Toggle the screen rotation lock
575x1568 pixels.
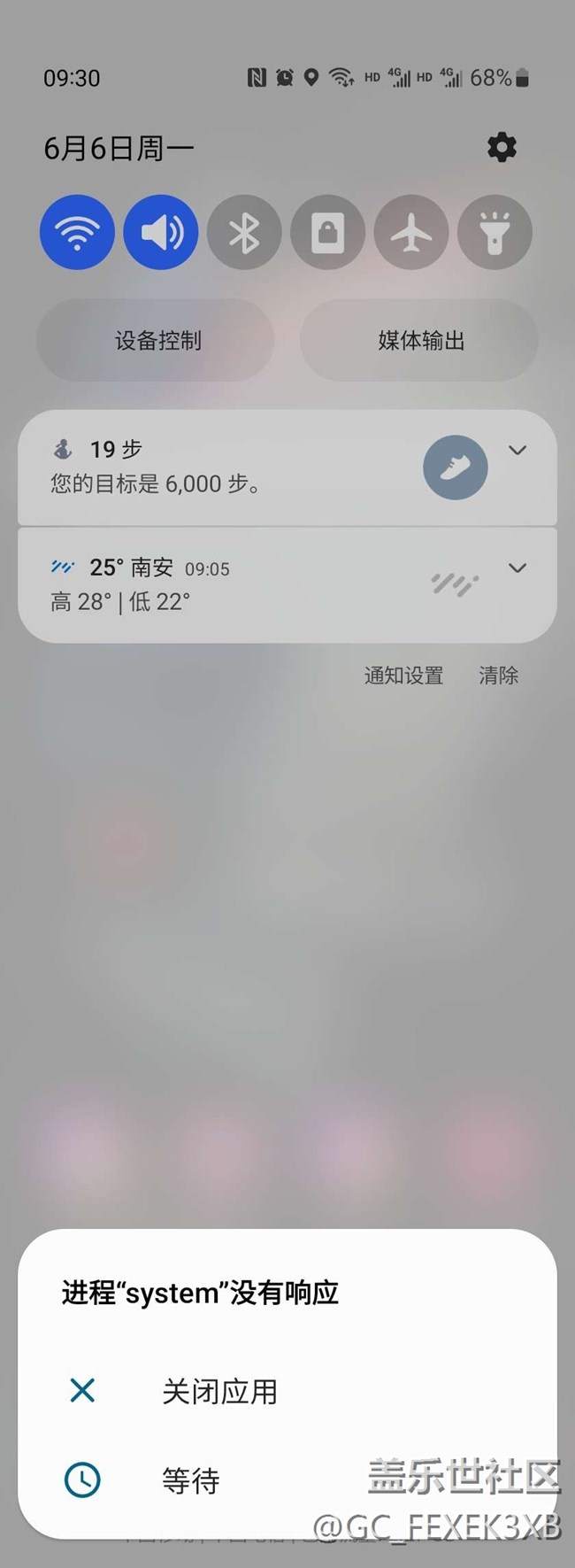[x=327, y=233]
